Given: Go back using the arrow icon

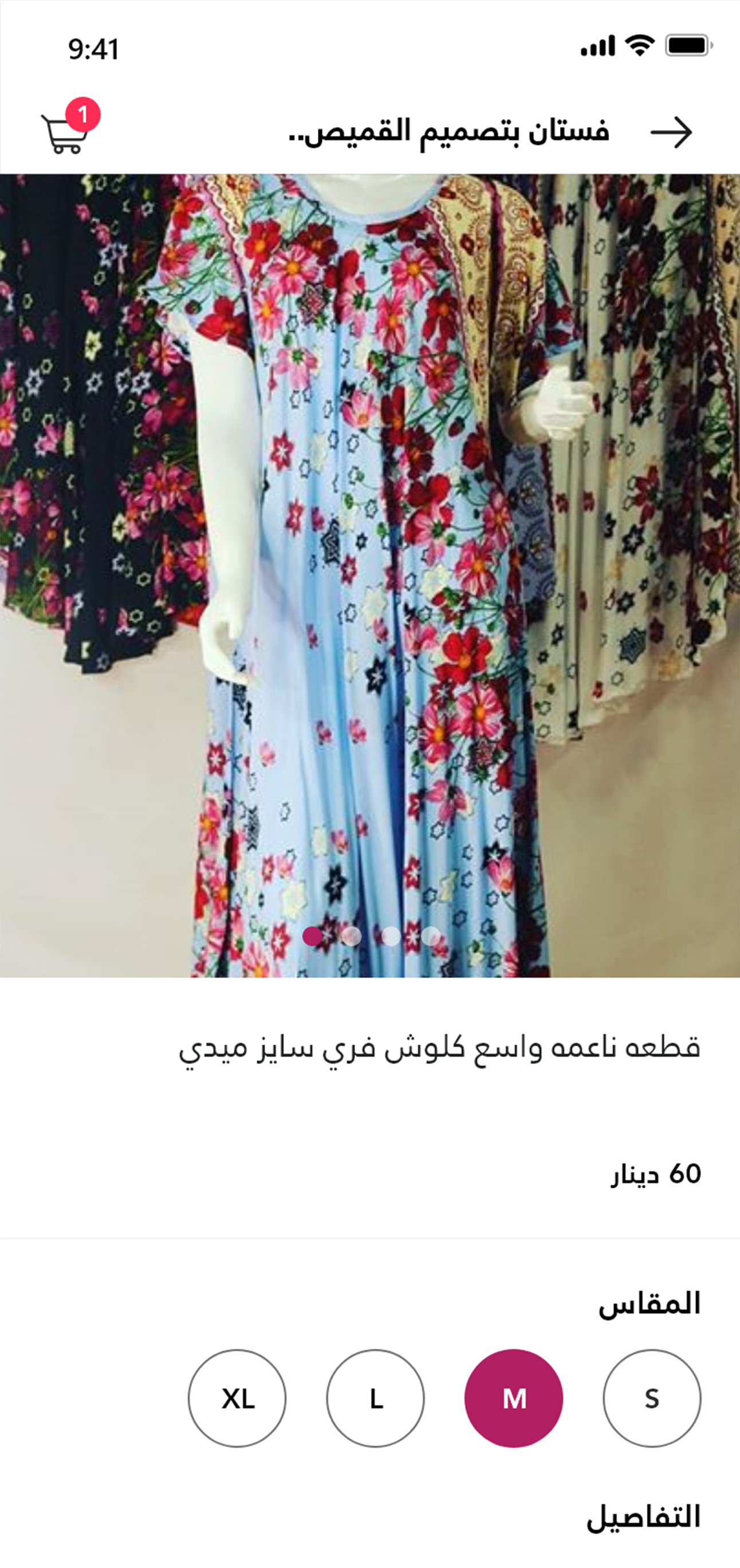Looking at the screenshot, I should 671,132.
